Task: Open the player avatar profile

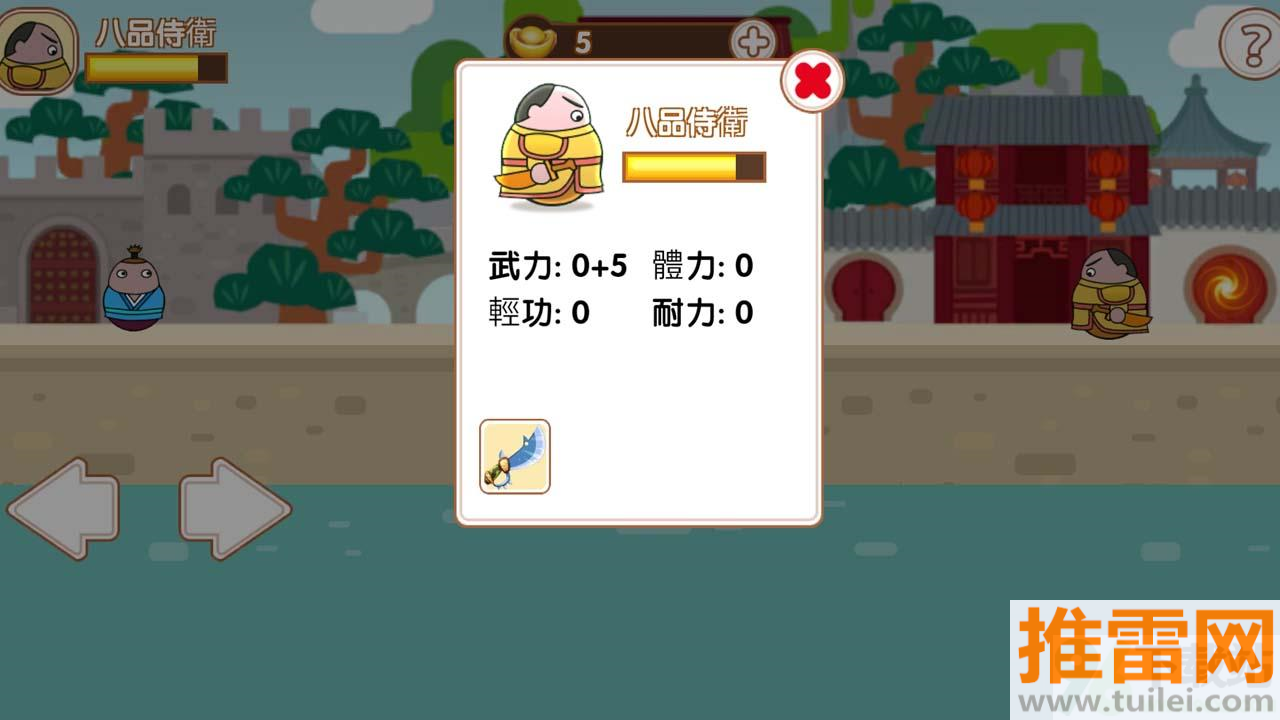Action: pos(37,51)
